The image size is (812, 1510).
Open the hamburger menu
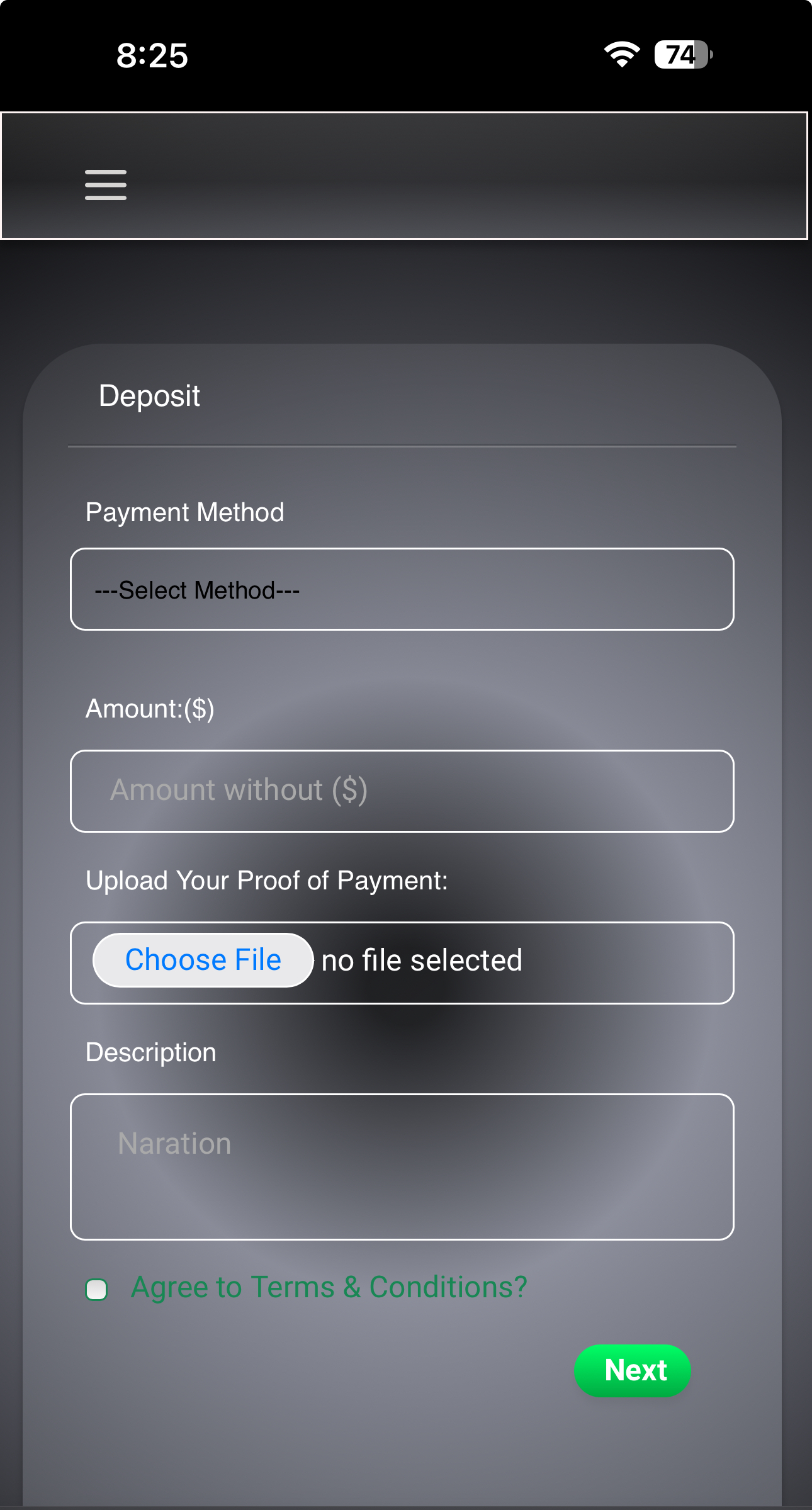click(x=106, y=184)
